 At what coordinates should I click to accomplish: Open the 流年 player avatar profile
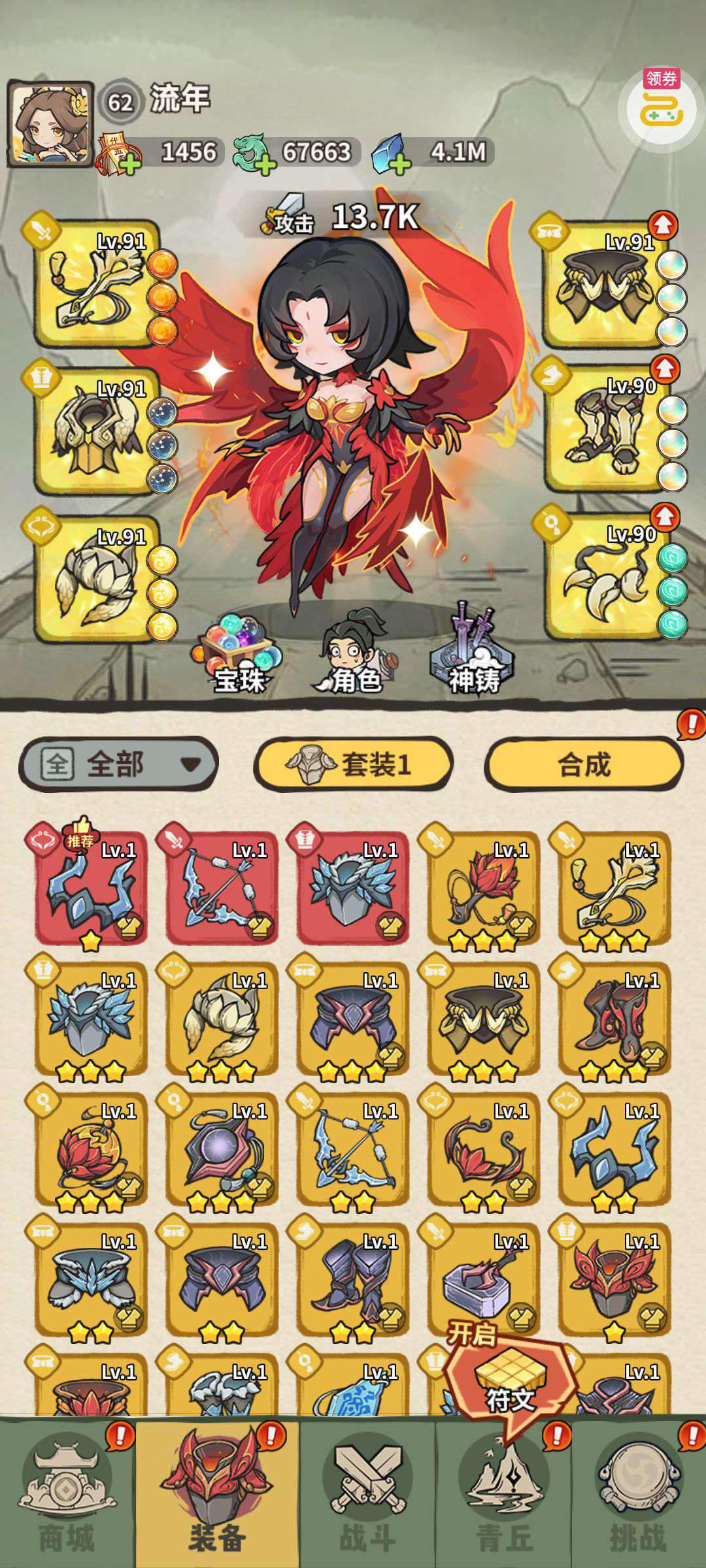(50, 123)
